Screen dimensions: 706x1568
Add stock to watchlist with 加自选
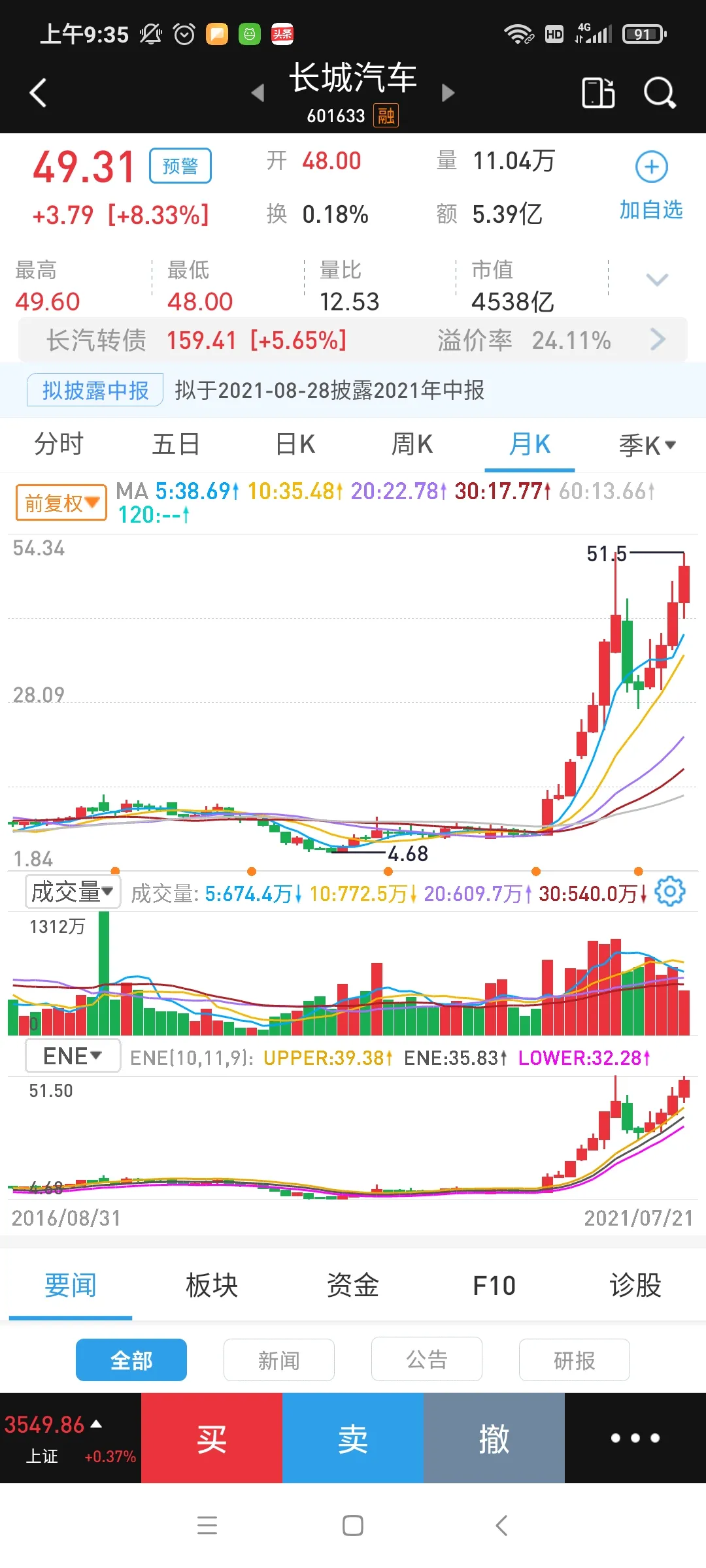tap(651, 186)
